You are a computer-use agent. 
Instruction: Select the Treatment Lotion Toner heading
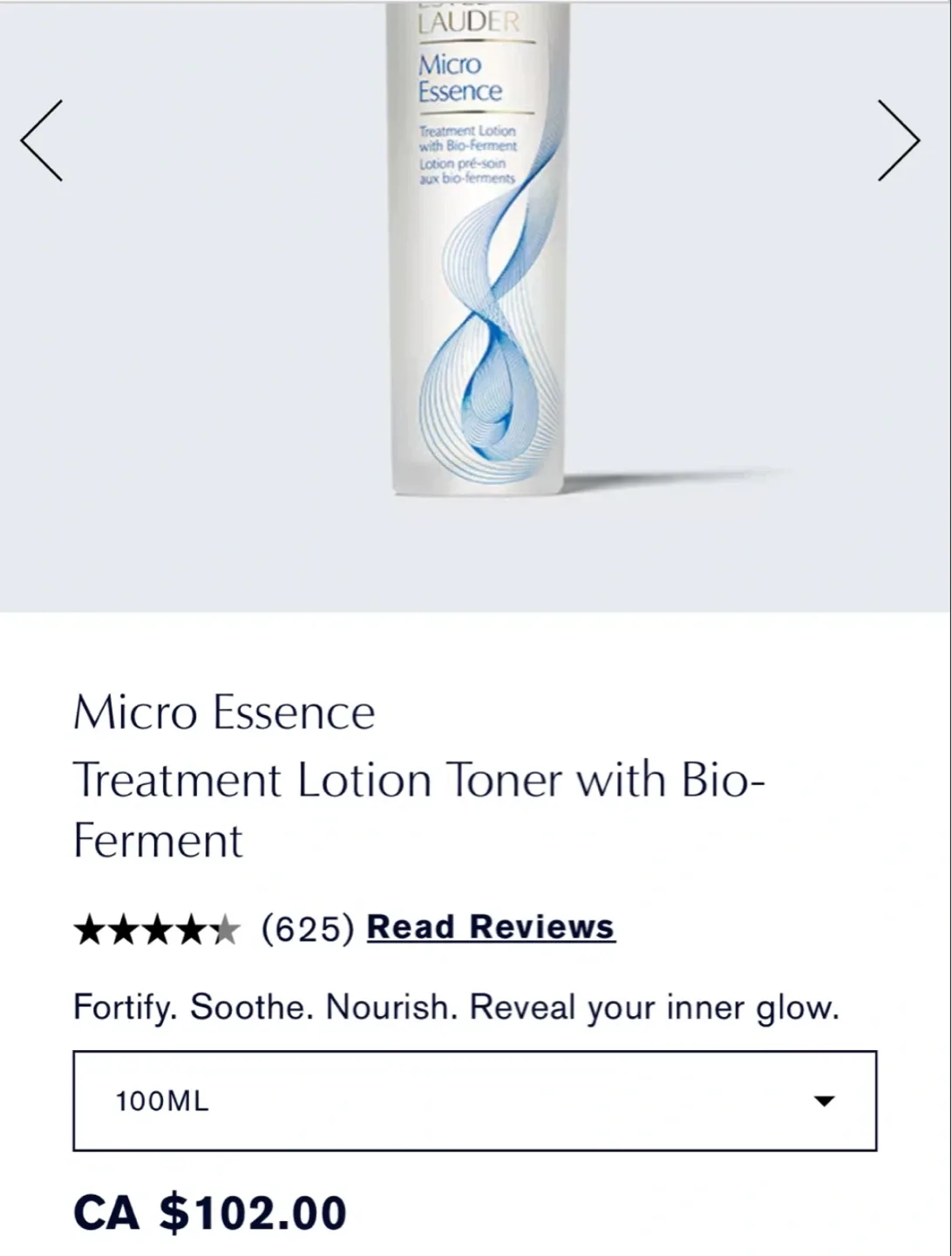click(x=418, y=781)
